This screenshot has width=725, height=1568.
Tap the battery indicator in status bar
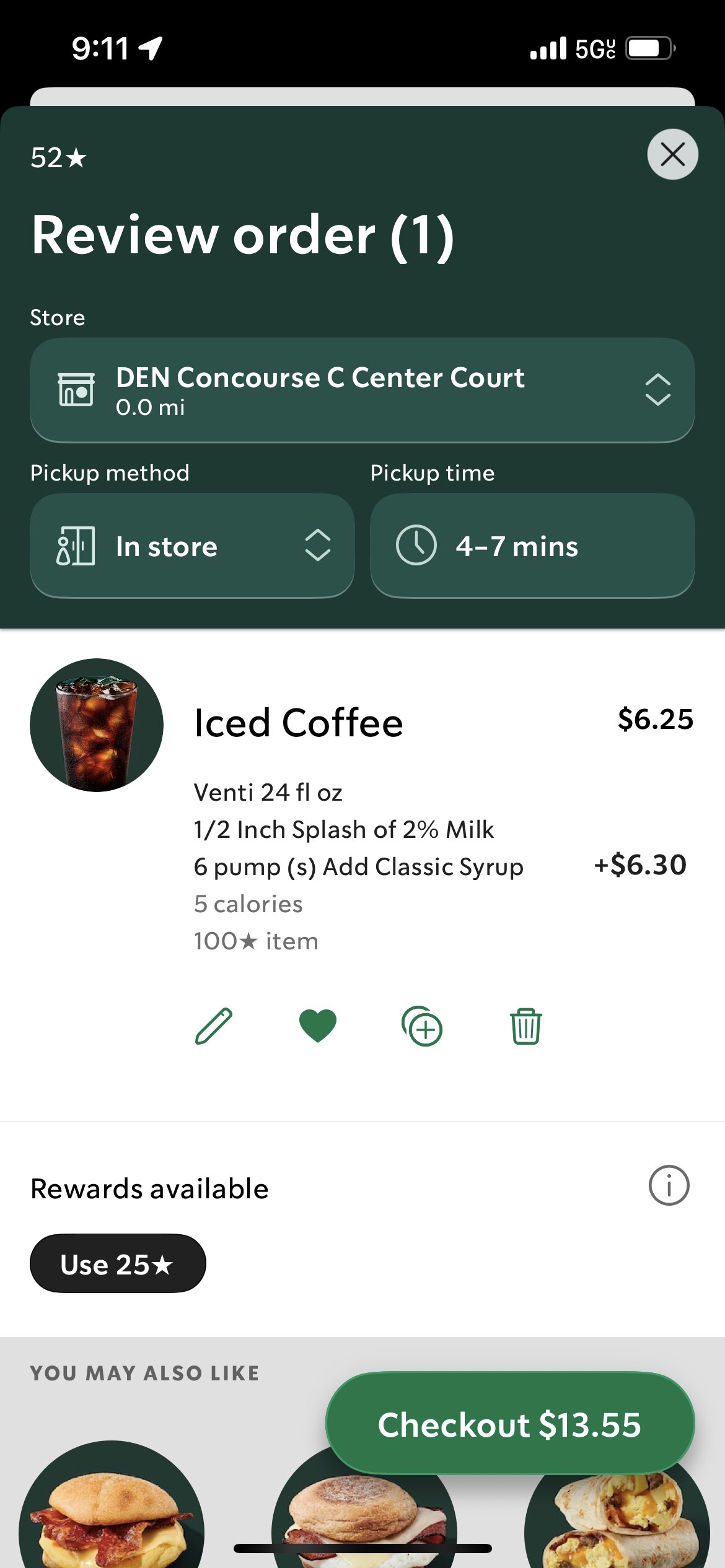pyautogui.click(x=647, y=46)
